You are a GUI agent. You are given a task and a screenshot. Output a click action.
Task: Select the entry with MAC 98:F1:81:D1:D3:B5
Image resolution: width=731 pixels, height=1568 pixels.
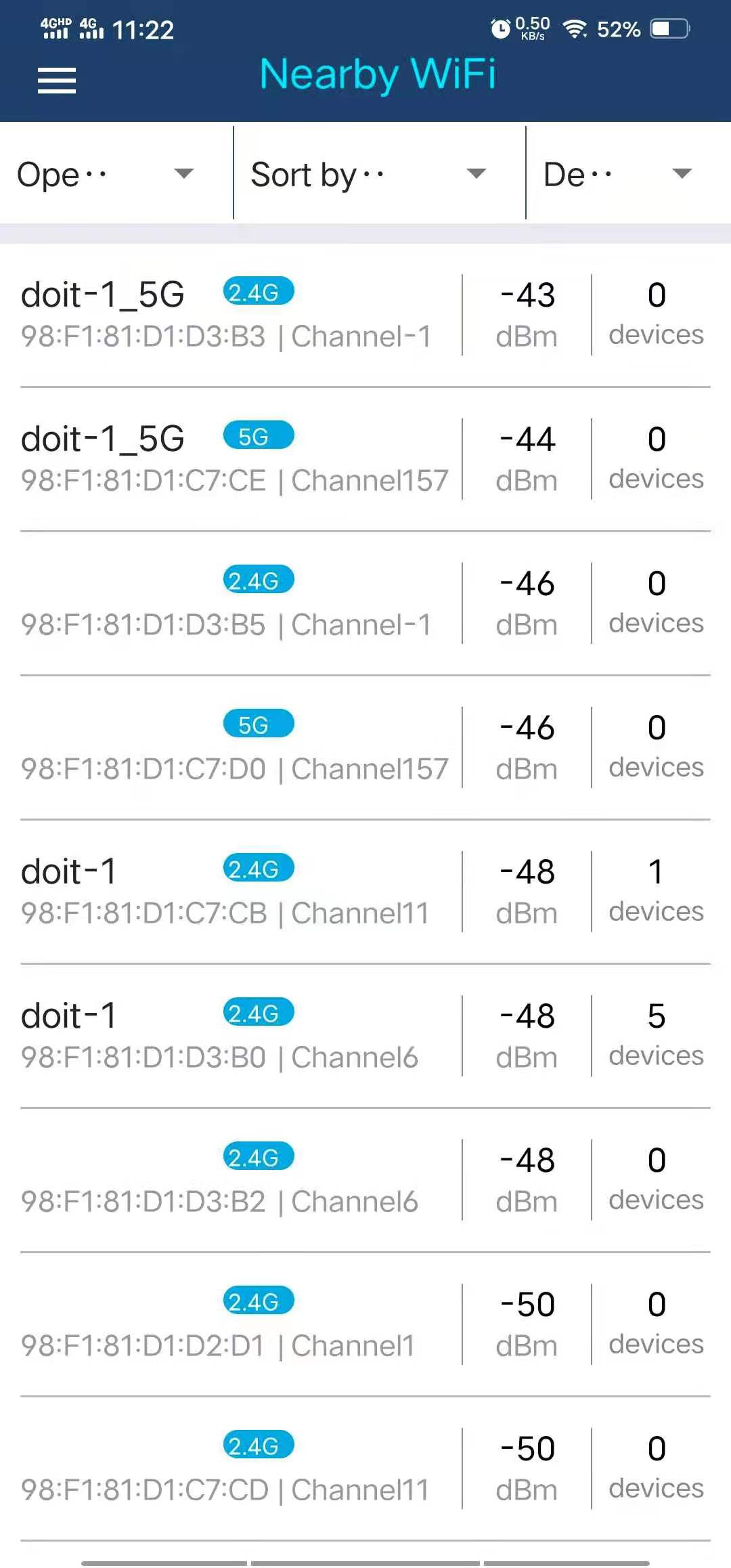[x=365, y=603]
